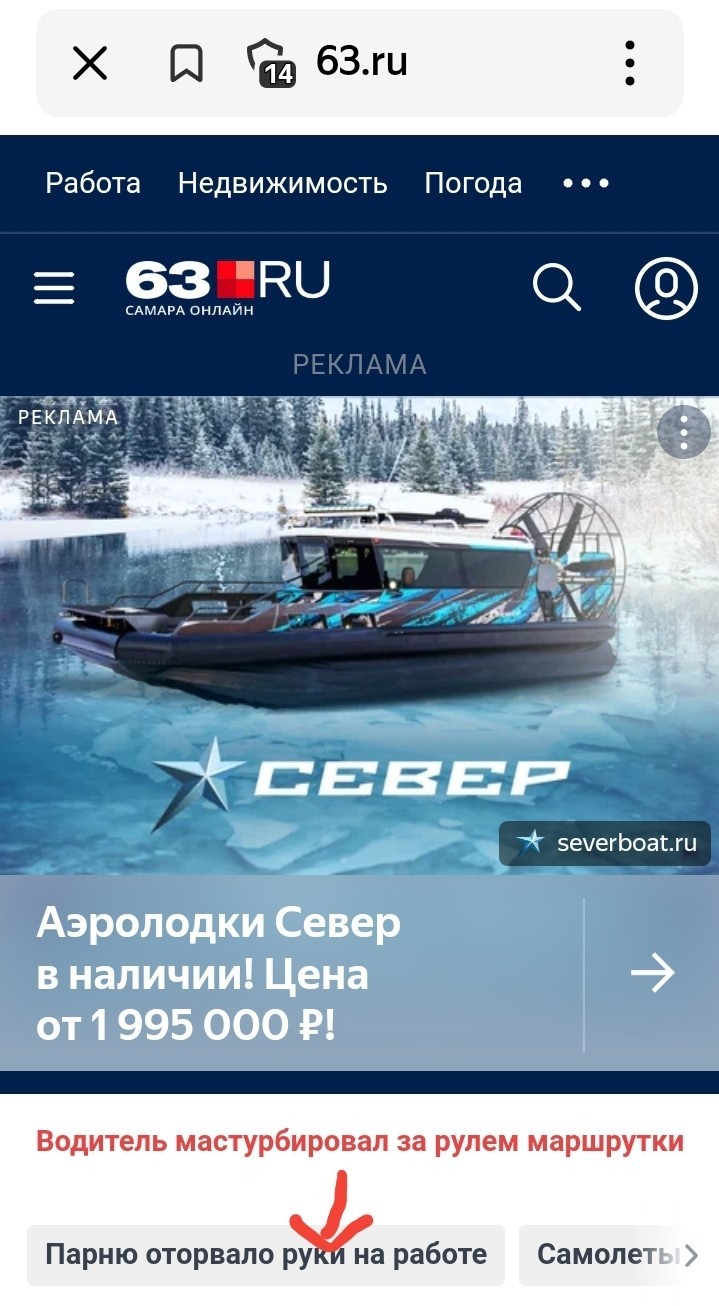Close the browser tab with X

coord(90,64)
